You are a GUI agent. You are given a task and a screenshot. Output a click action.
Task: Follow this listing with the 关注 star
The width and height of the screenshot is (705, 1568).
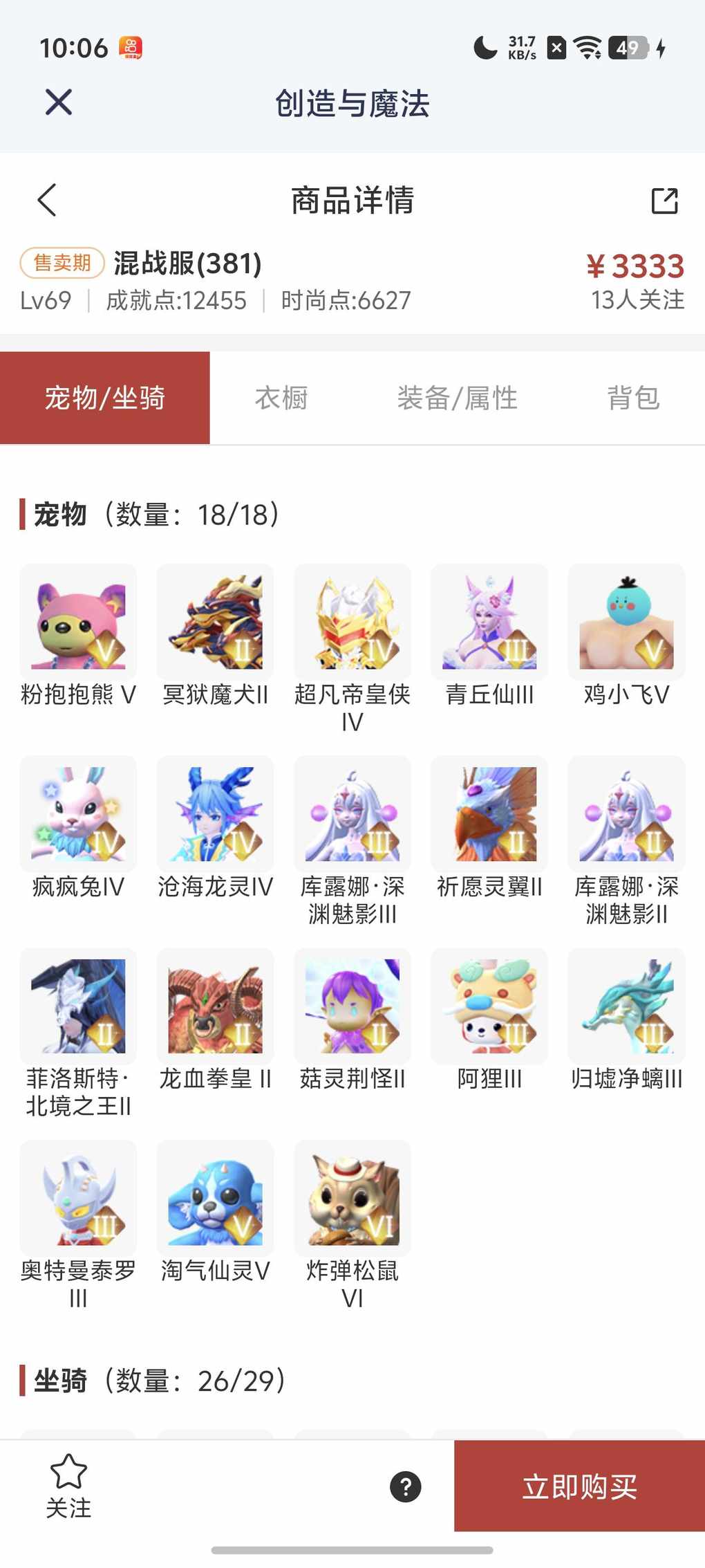click(x=68, y=1484)
